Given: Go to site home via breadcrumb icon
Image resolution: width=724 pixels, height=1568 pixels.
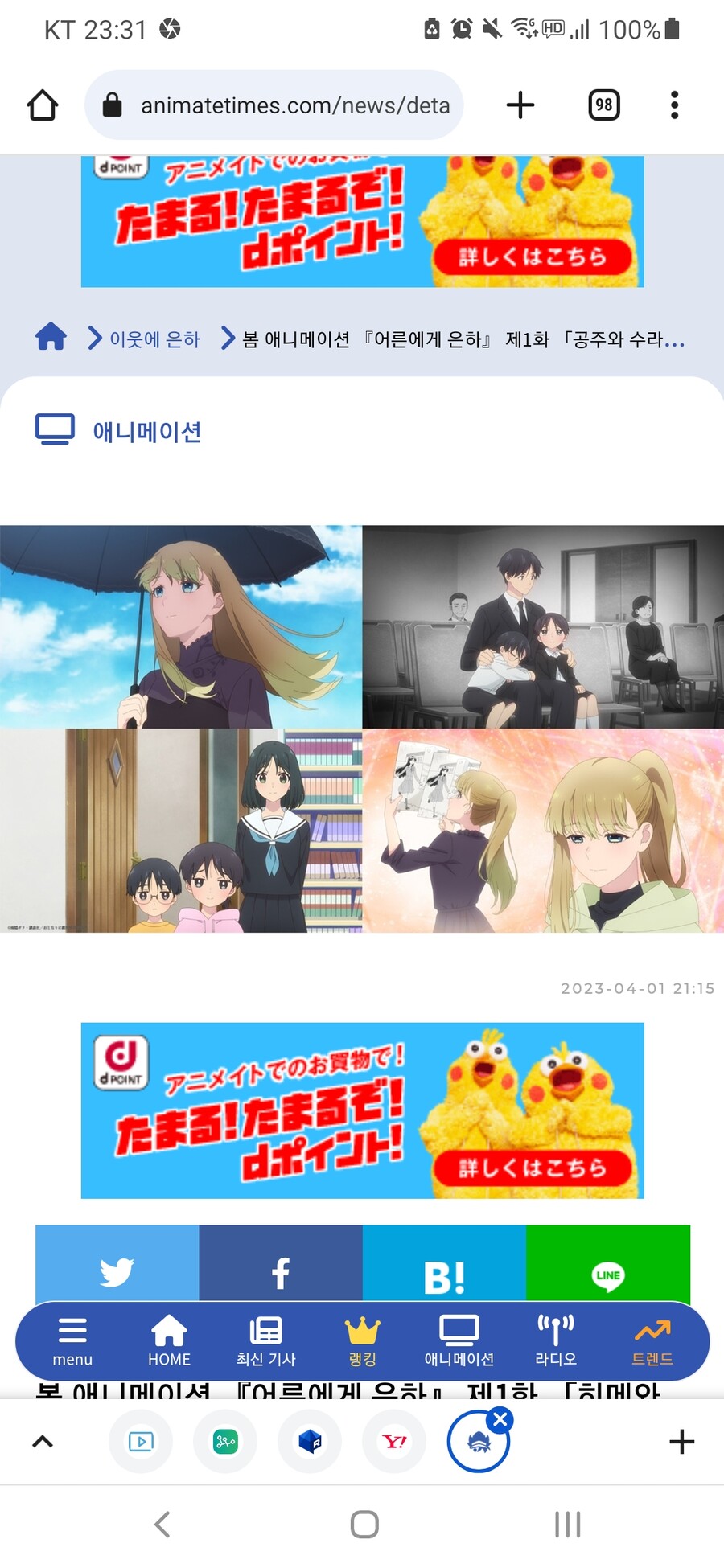Looking at the screenshot, I should [51, 337].
